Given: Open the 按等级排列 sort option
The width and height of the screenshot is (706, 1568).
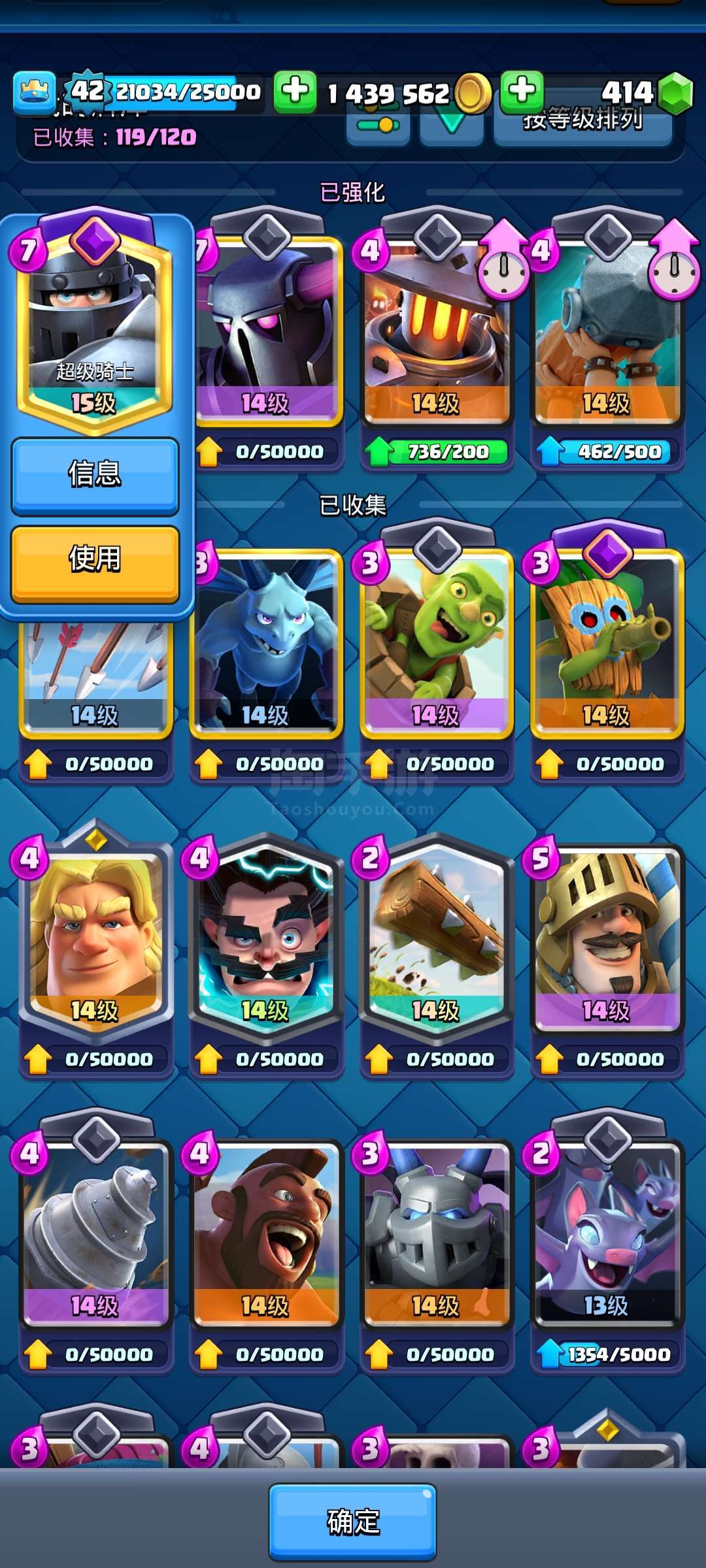Looking at the screenshot, I should [x=582, y=121].
